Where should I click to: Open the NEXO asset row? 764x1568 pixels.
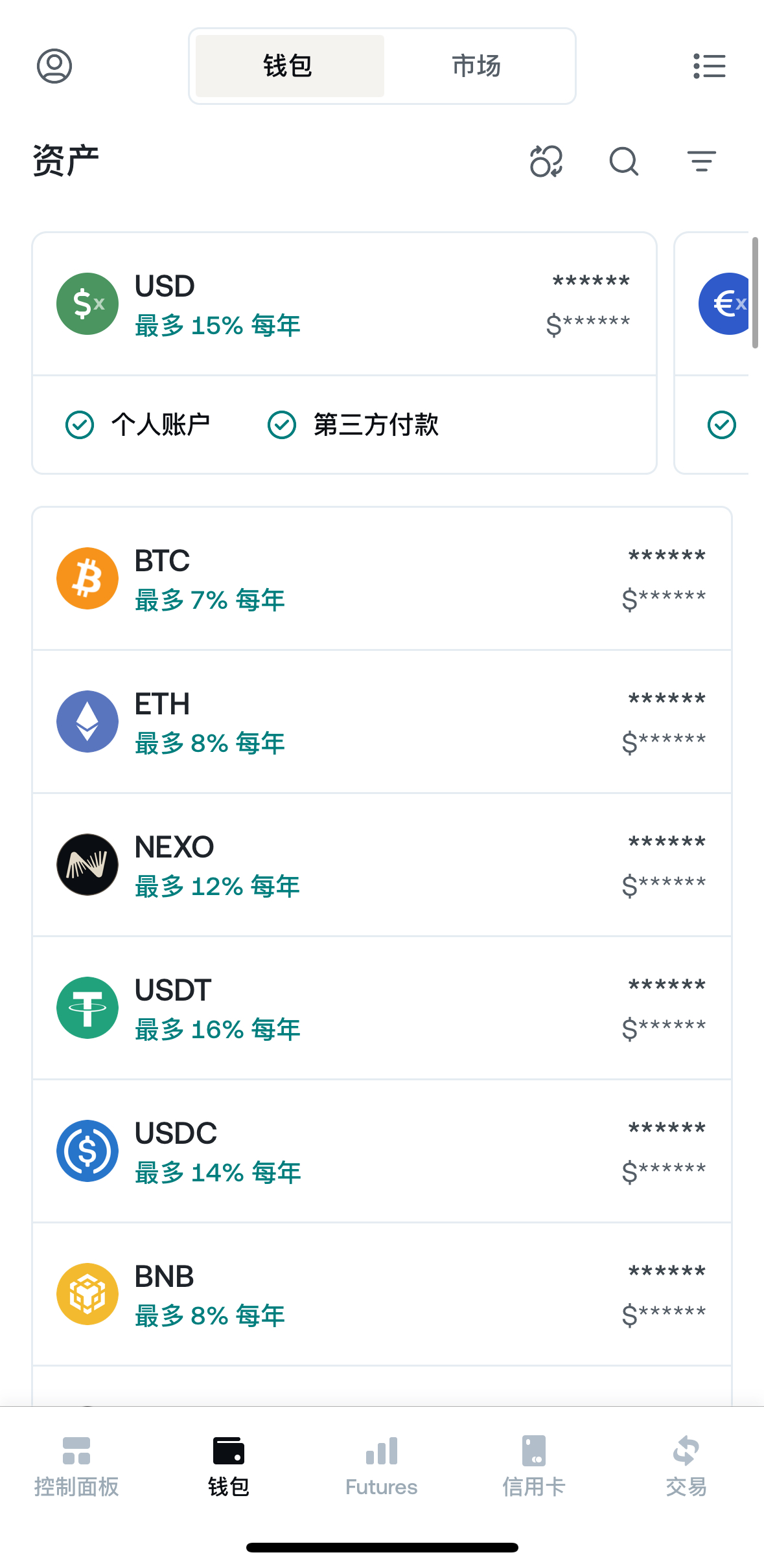click(x=382, y=865)
